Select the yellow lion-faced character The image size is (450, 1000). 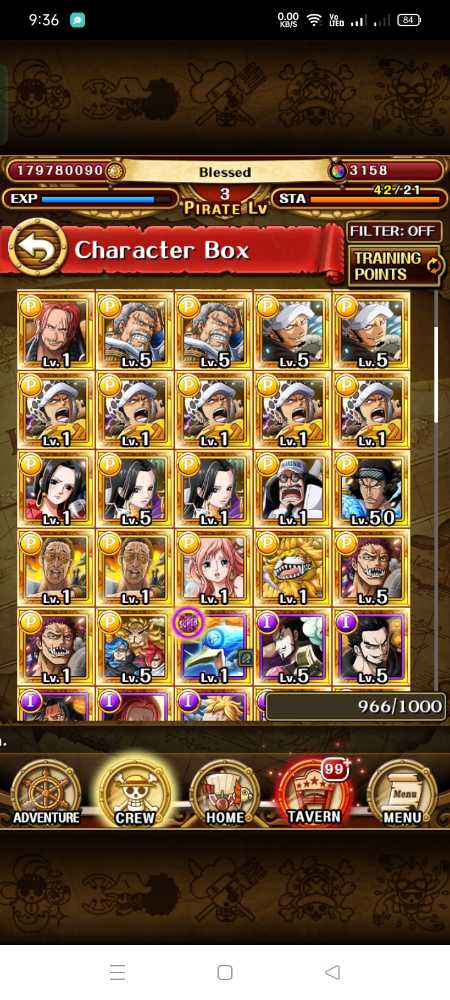pyautogui.click(x=292, y=568)
